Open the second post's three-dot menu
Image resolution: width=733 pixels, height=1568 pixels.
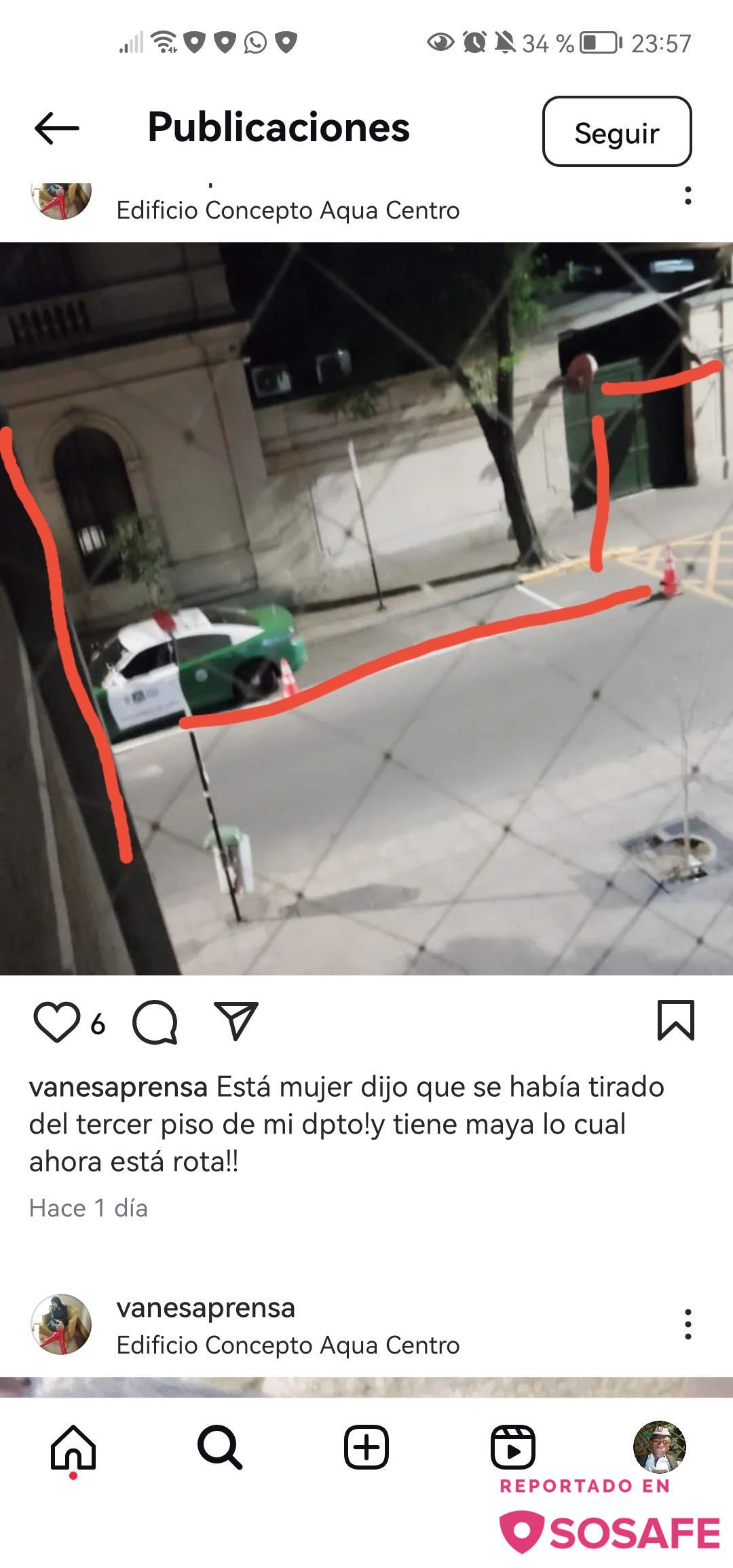click(x=688, y=1324)
